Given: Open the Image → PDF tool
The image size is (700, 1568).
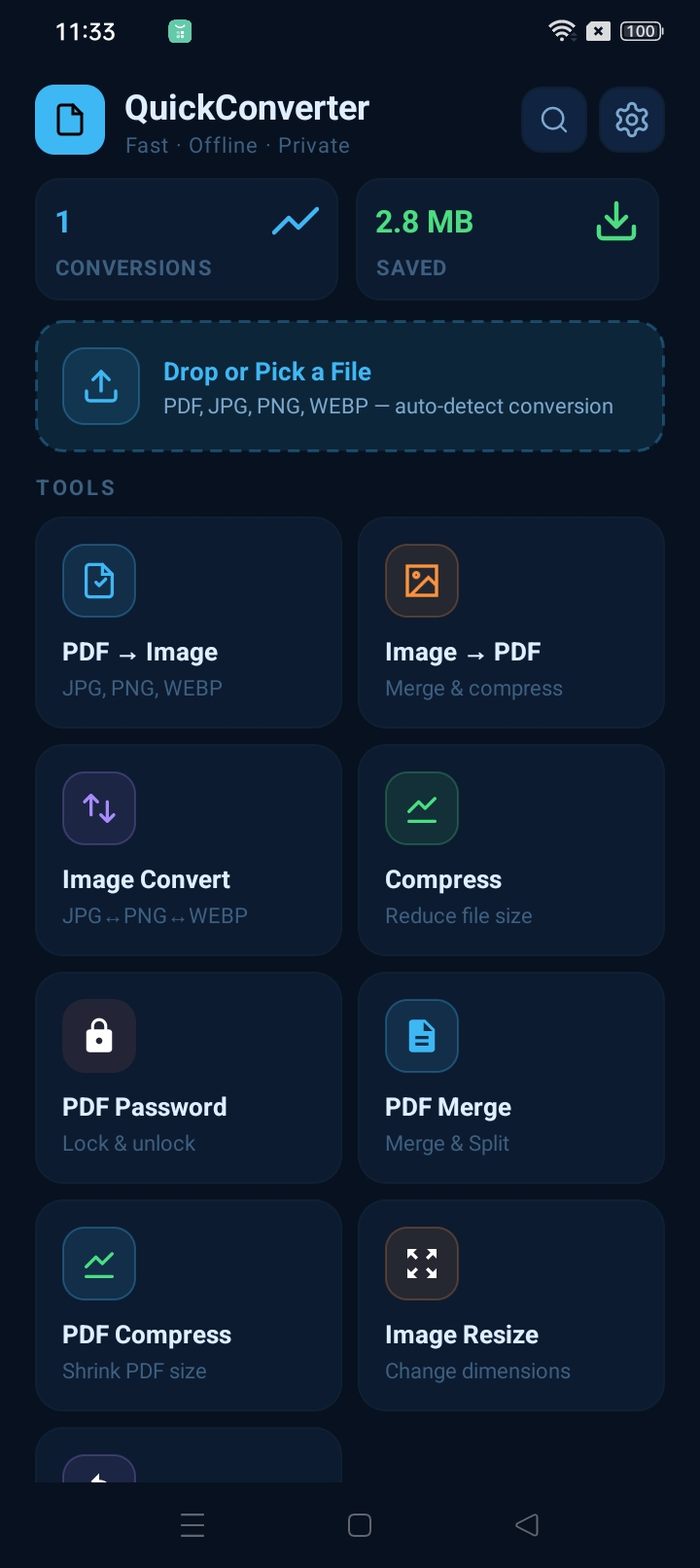Looking at the screenshot, I should click(x=511, y=623).
